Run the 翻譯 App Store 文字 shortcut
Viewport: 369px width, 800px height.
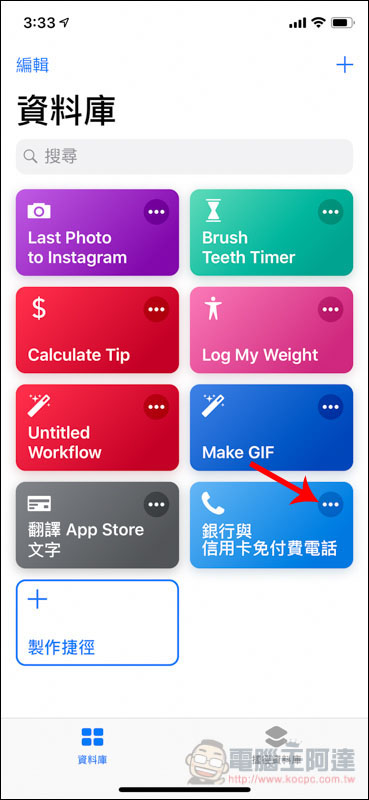pyautogui.click(x=97, y=525)
